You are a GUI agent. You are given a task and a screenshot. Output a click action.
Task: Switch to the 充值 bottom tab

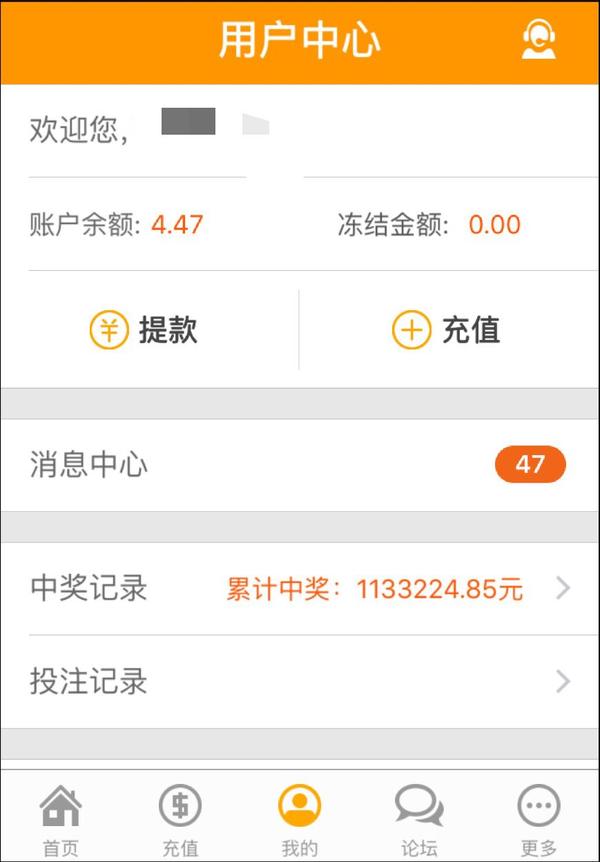pyautogui.click(x=180, y=820)
